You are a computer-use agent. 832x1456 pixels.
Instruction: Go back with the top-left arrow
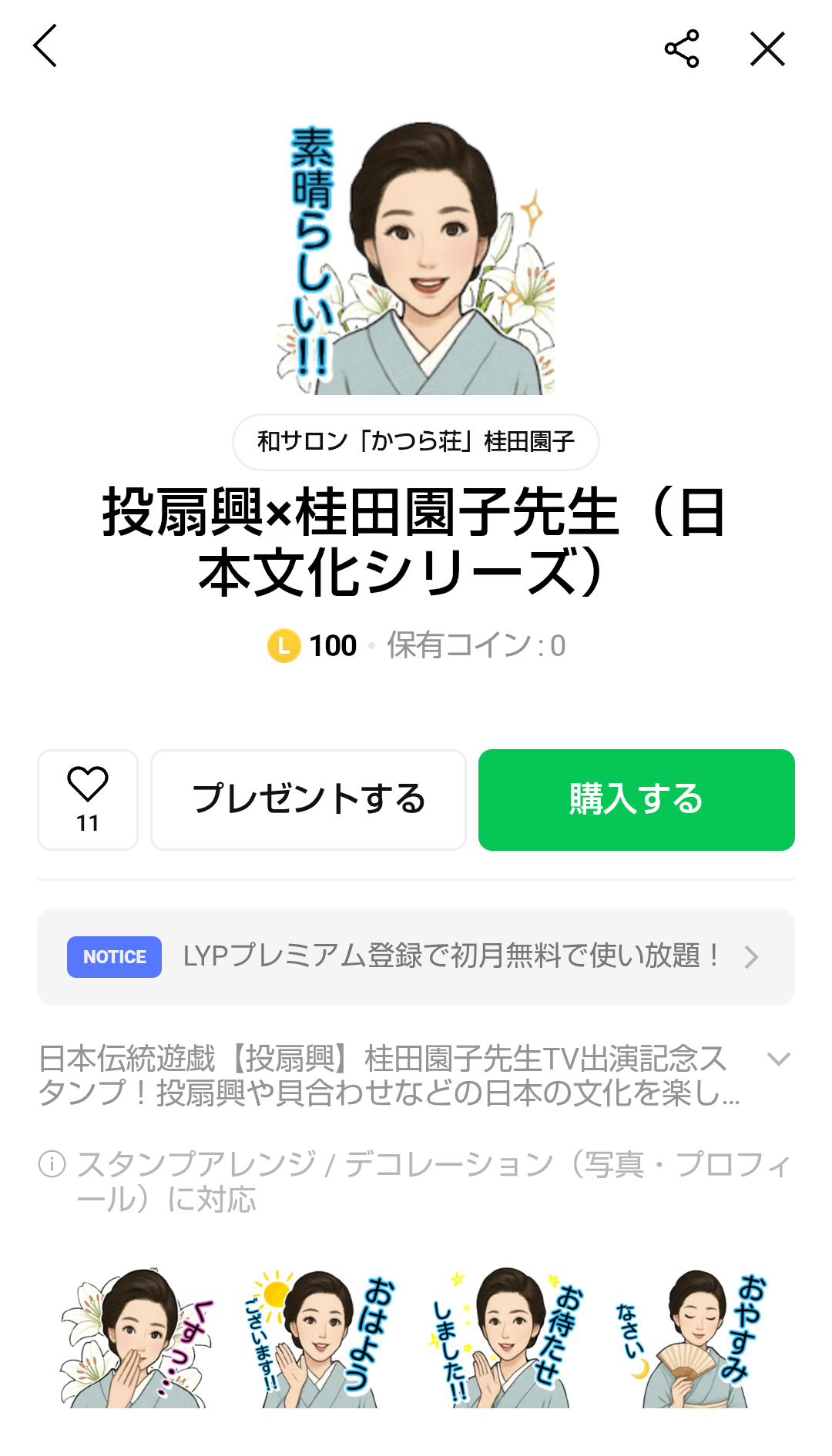tap(45, 46)
